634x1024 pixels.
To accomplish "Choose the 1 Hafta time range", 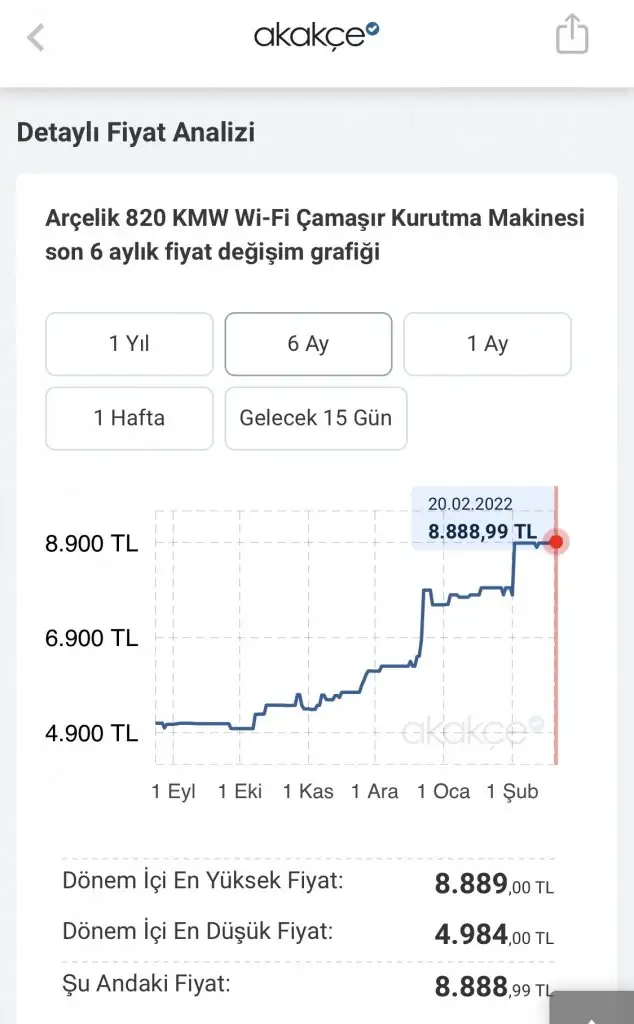I will click(x=129, y=418).
